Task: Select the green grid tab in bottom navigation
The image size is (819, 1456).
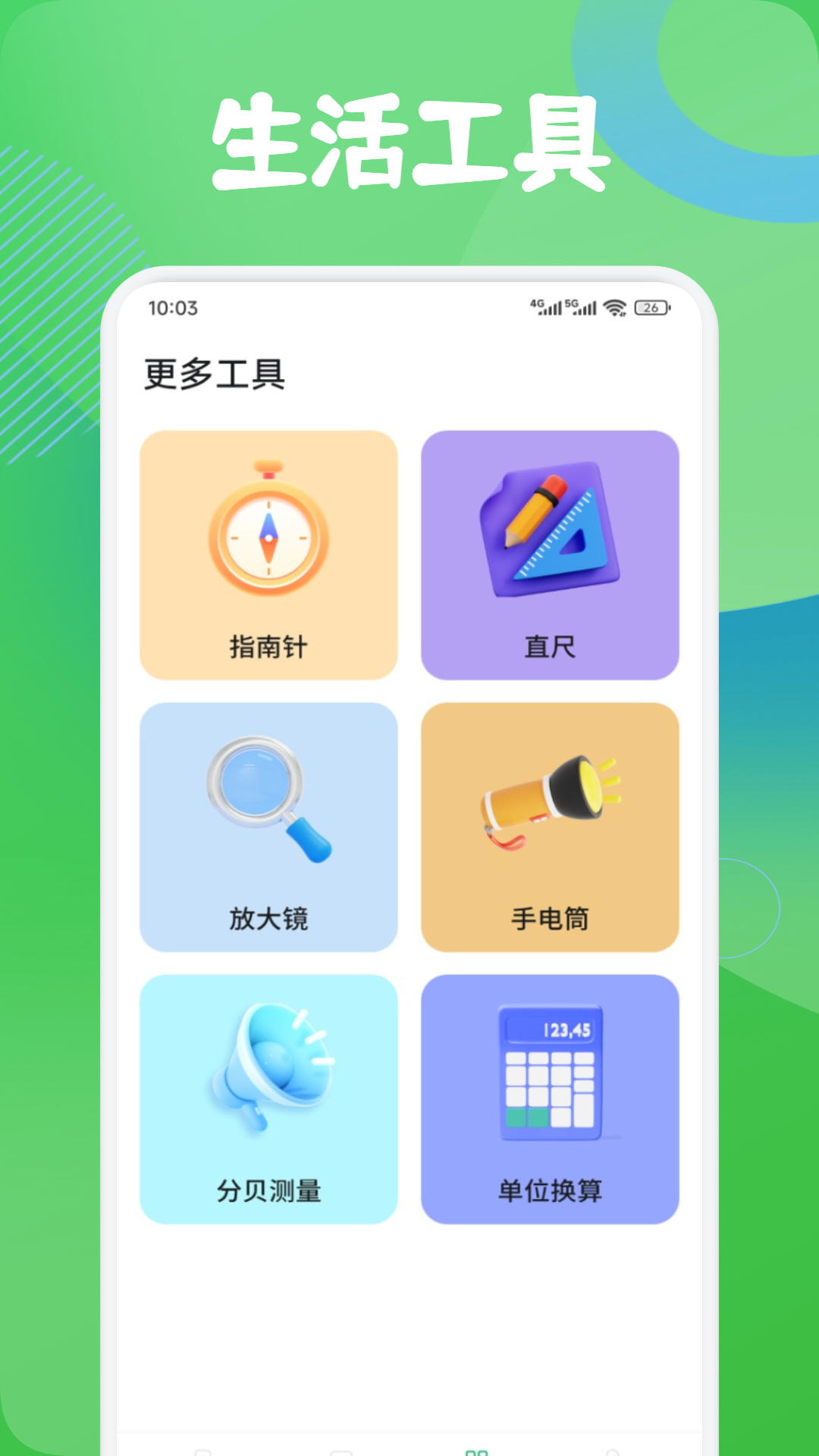Action: click(478, 1447)
